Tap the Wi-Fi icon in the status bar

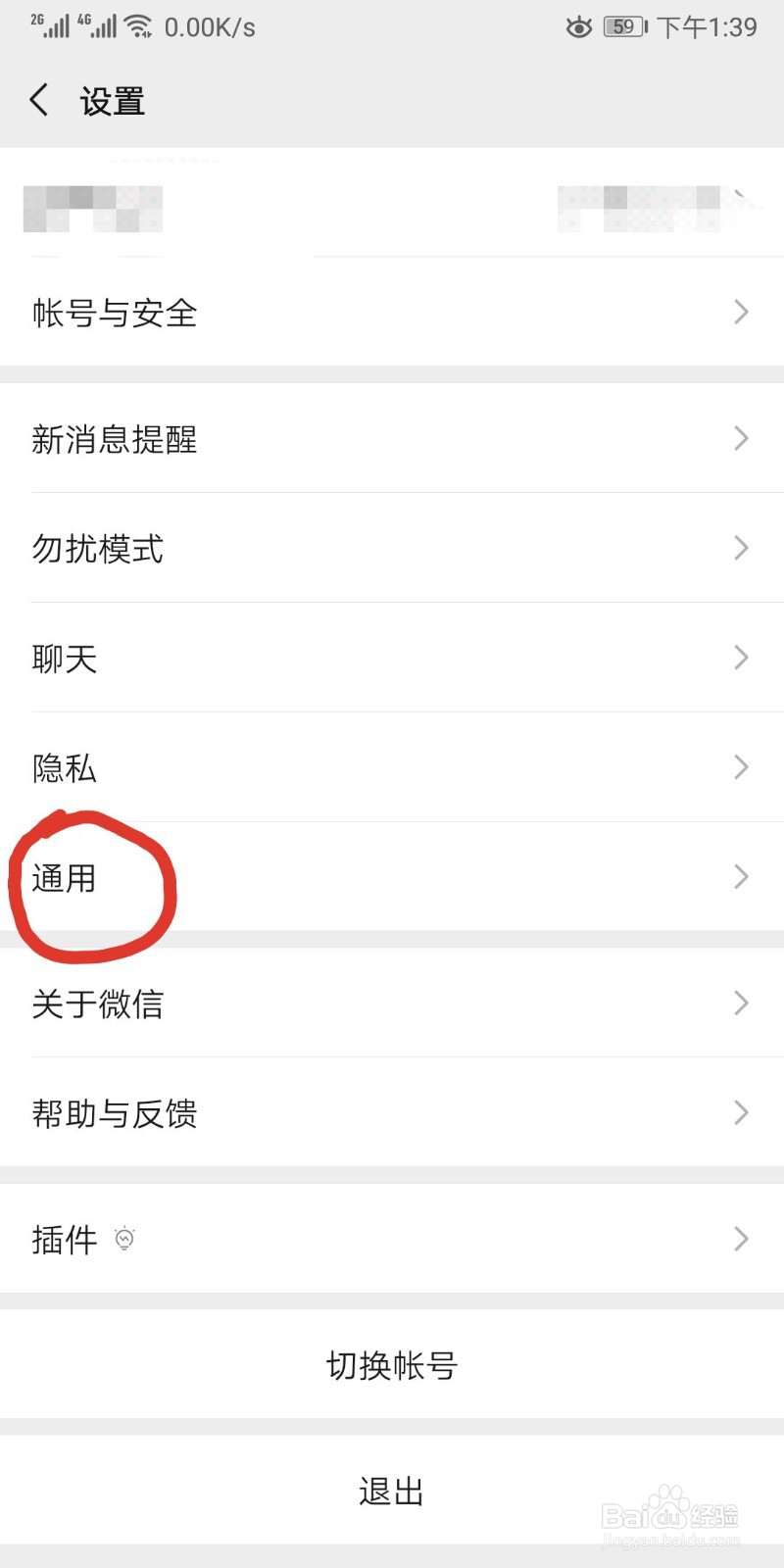(137, 26)
